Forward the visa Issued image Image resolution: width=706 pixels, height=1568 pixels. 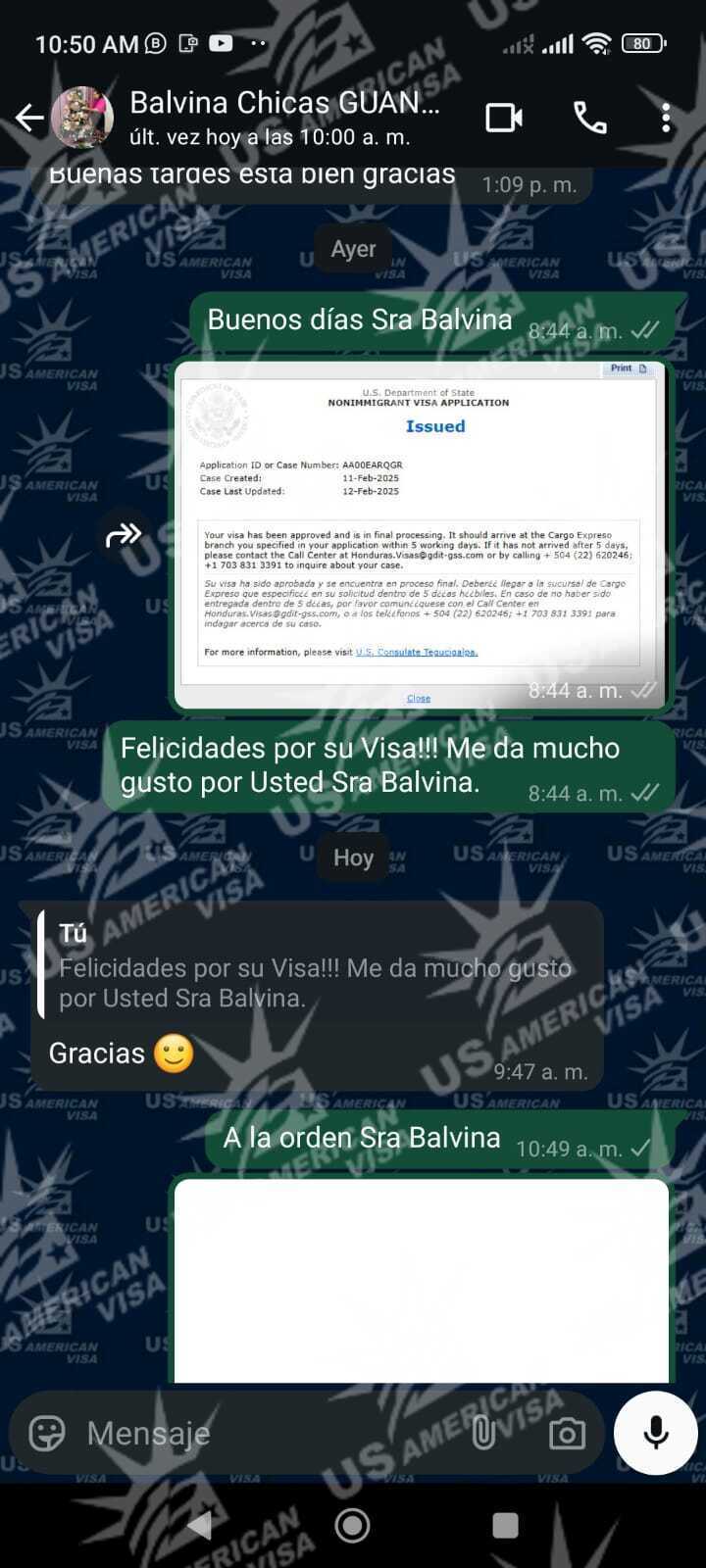point(124,535)
